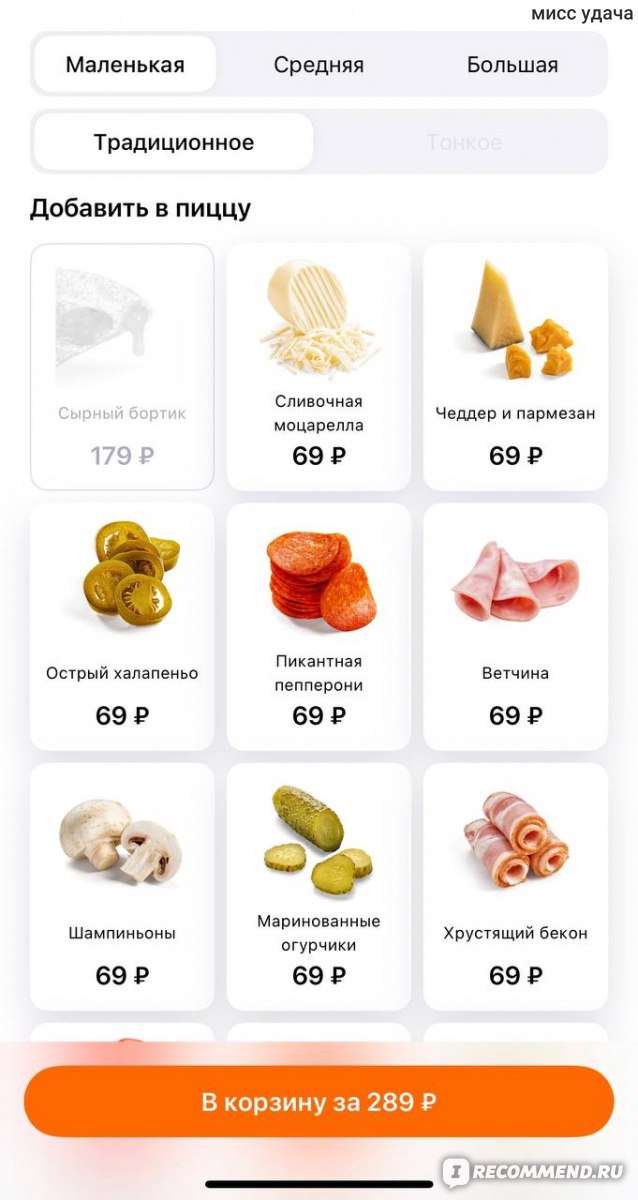Viewport: 638px width, 1200px height.
Task: Add Хрустящий бекон topping
Action: coord(515,887)
